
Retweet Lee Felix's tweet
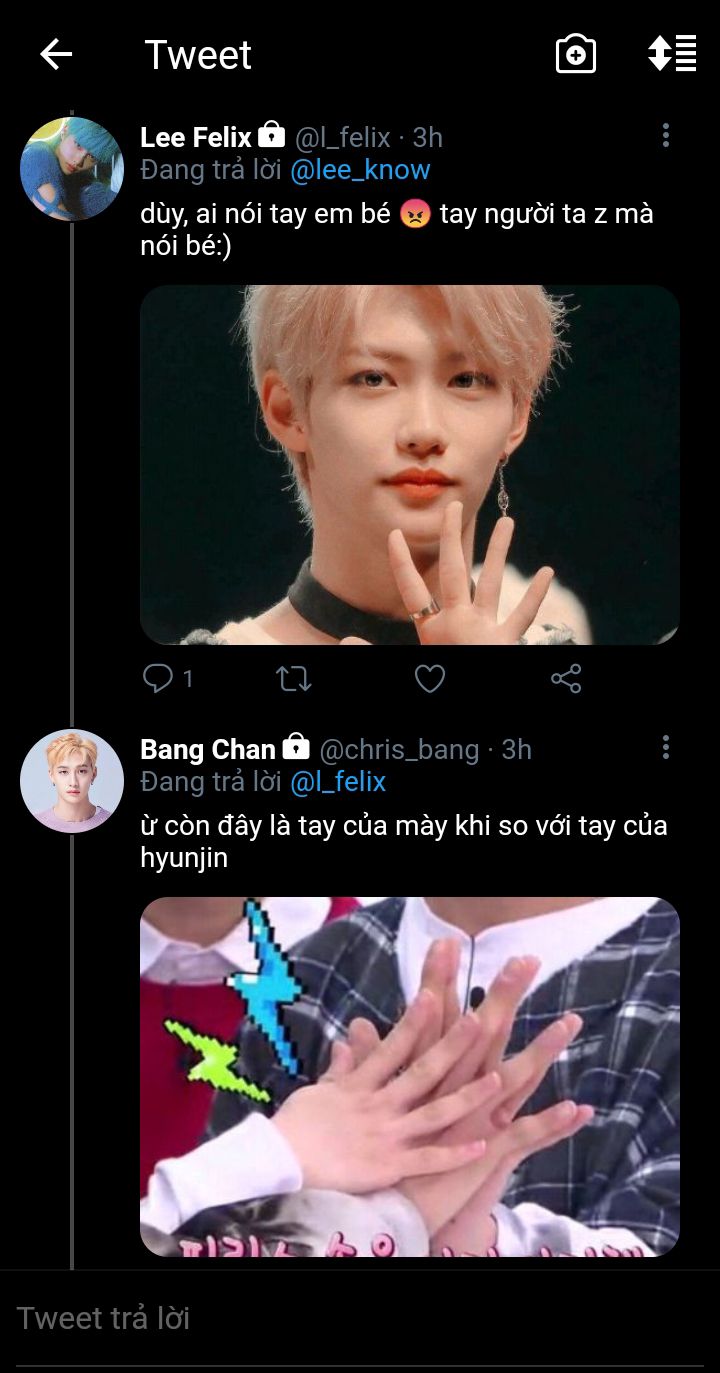click(294, 680)
